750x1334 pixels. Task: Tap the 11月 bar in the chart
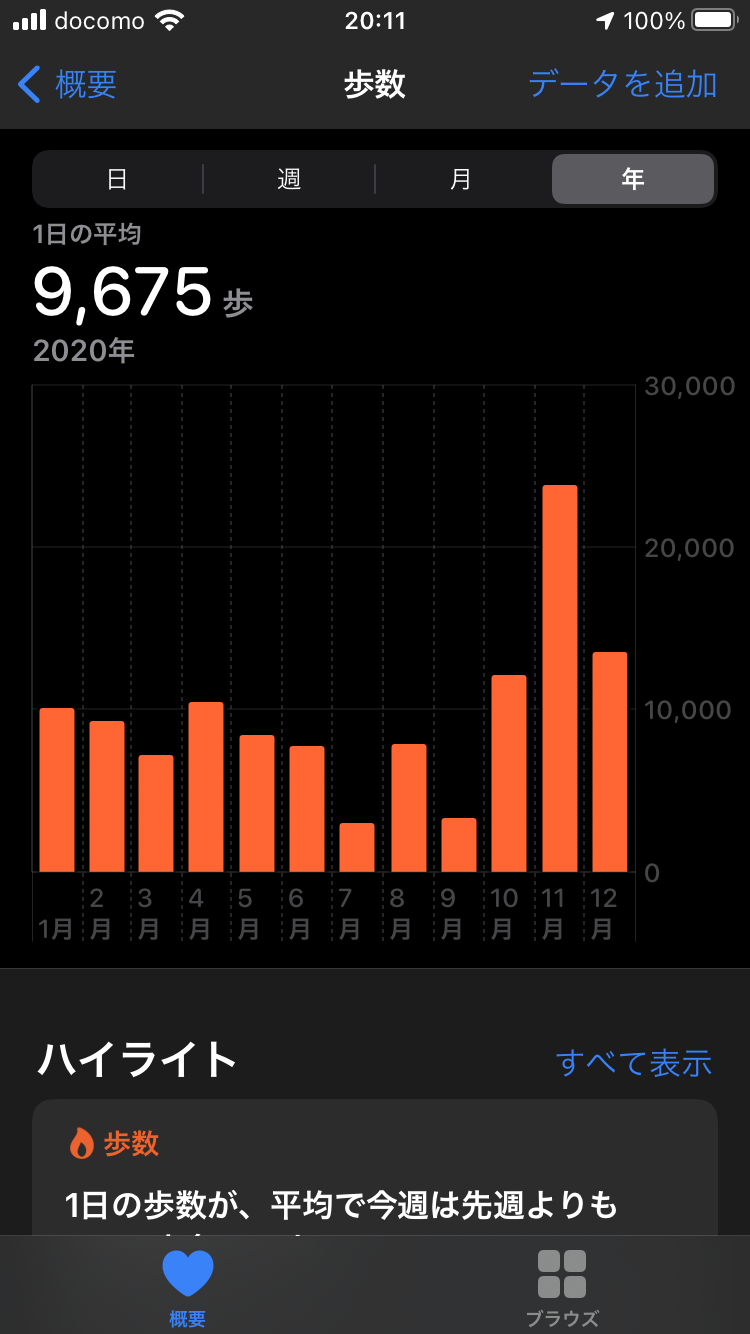pos(560,678)
